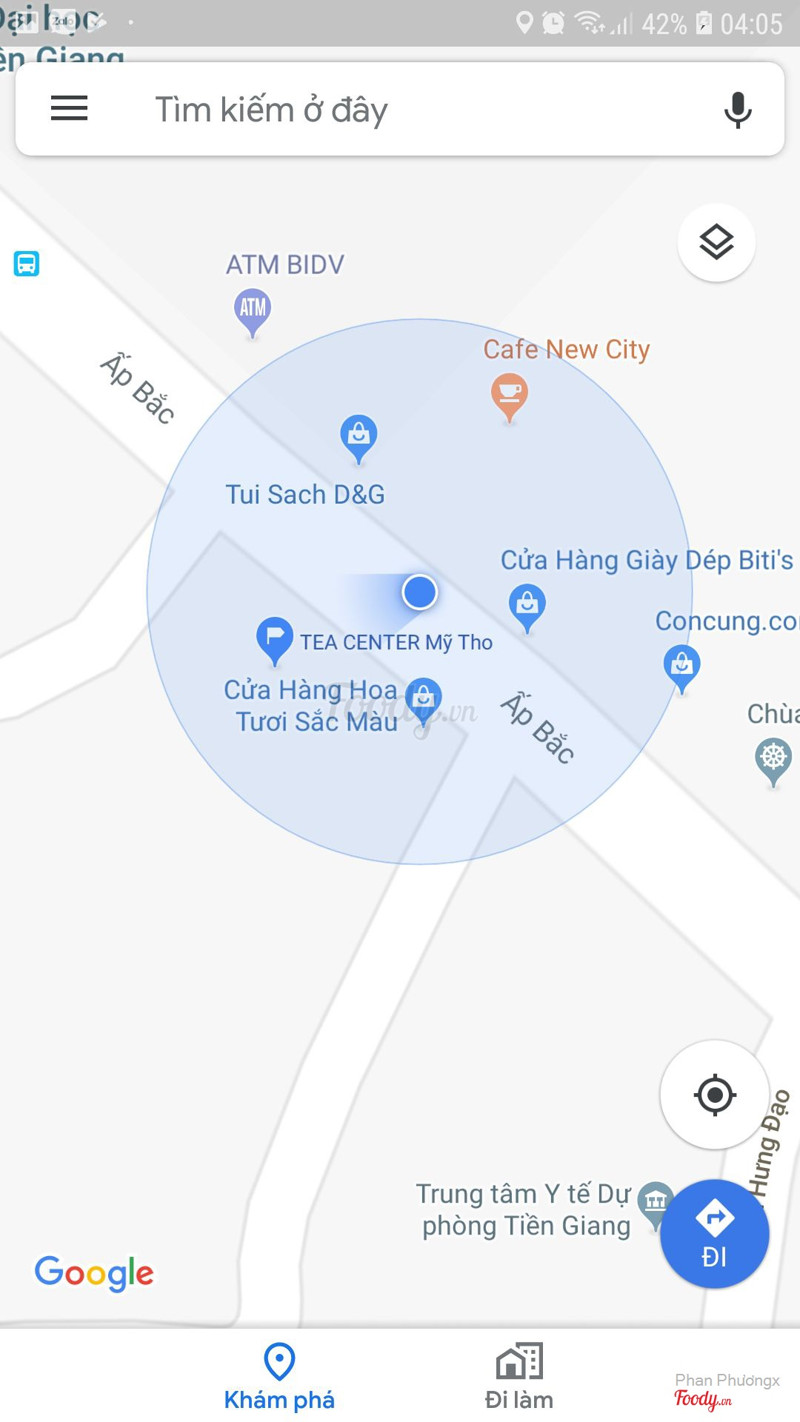The height and width of the screenshot is (1422, 800).
Task: Switch to the 'Khám phá' tab
Action: point(279,1377)
